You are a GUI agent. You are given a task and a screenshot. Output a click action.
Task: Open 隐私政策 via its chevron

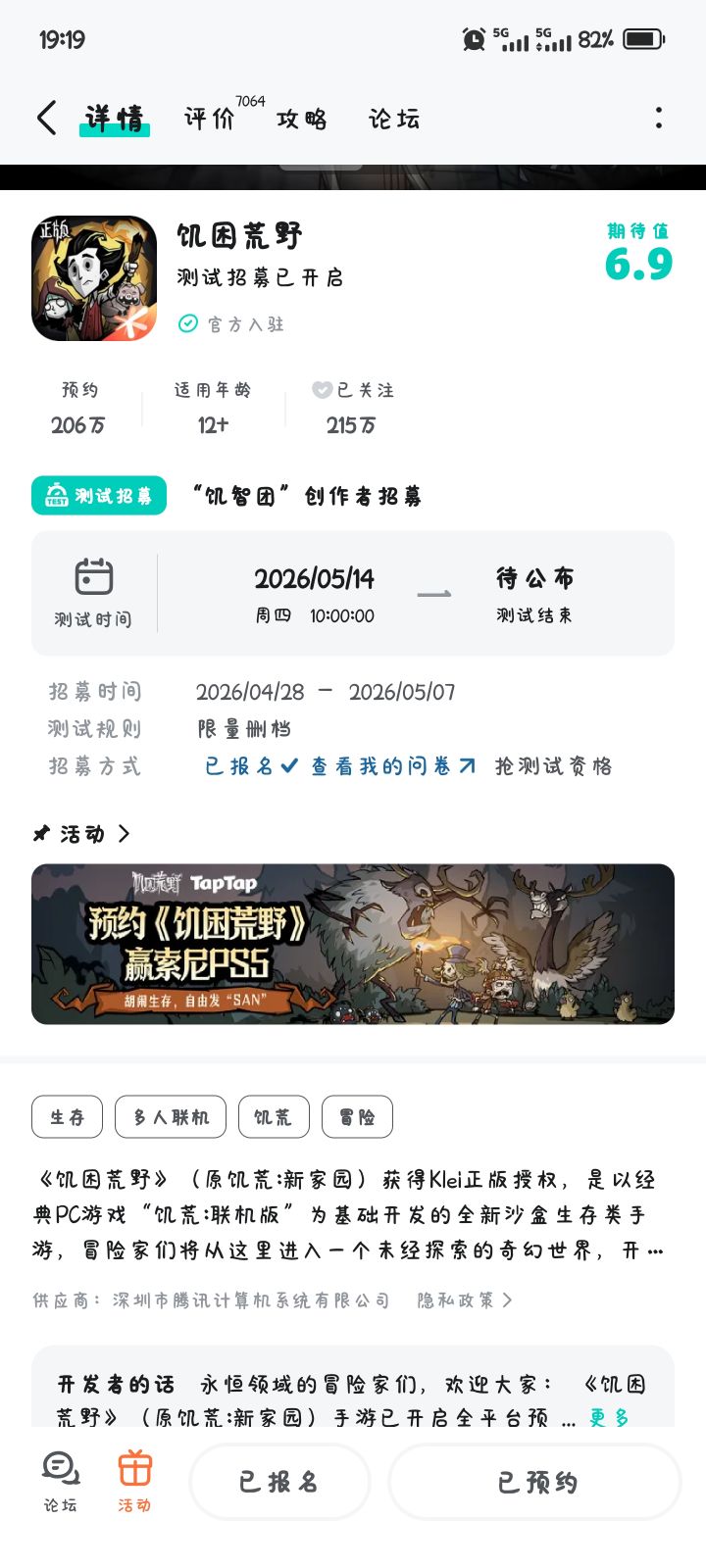tap(506, 1299)
